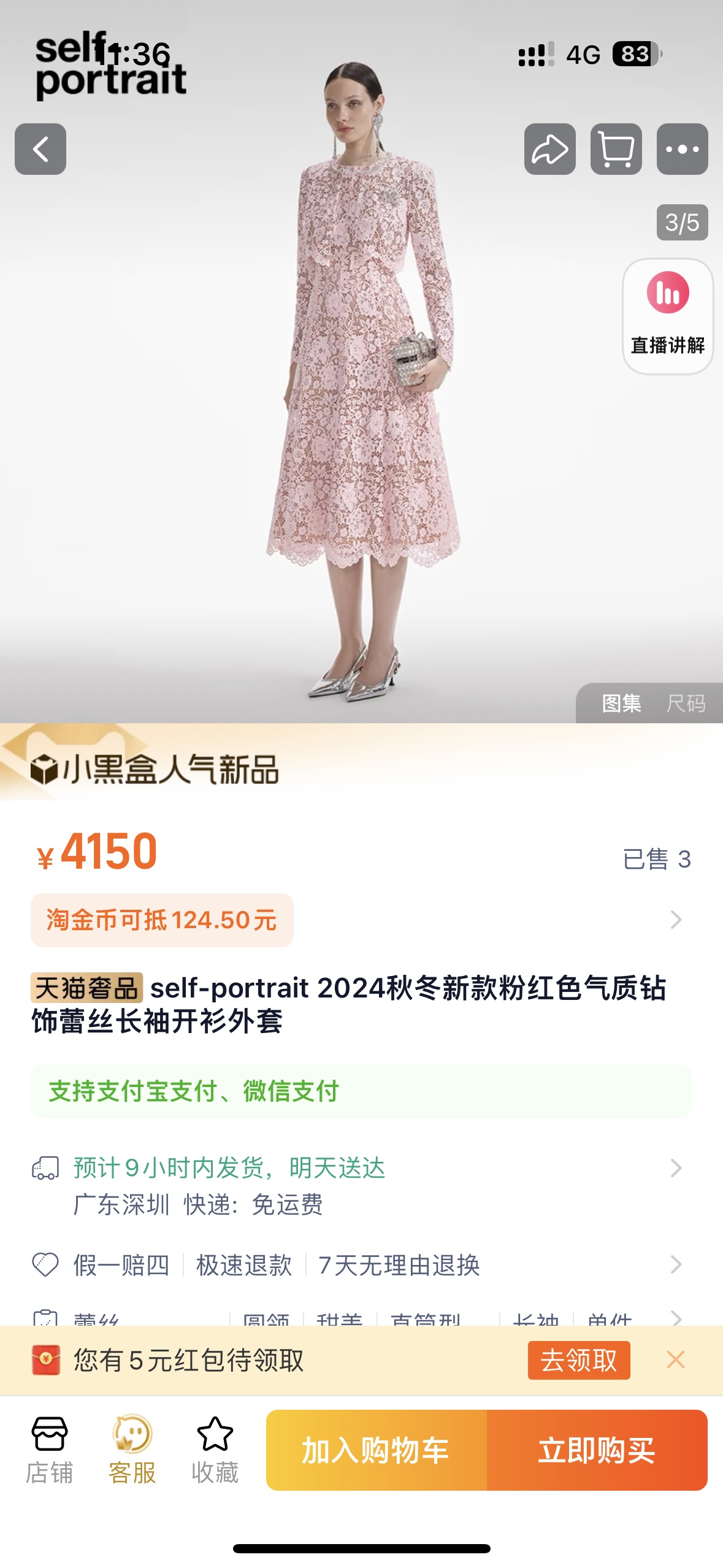Share this product listing
This screenshot has height=1568, width=723.
point(551,149)
